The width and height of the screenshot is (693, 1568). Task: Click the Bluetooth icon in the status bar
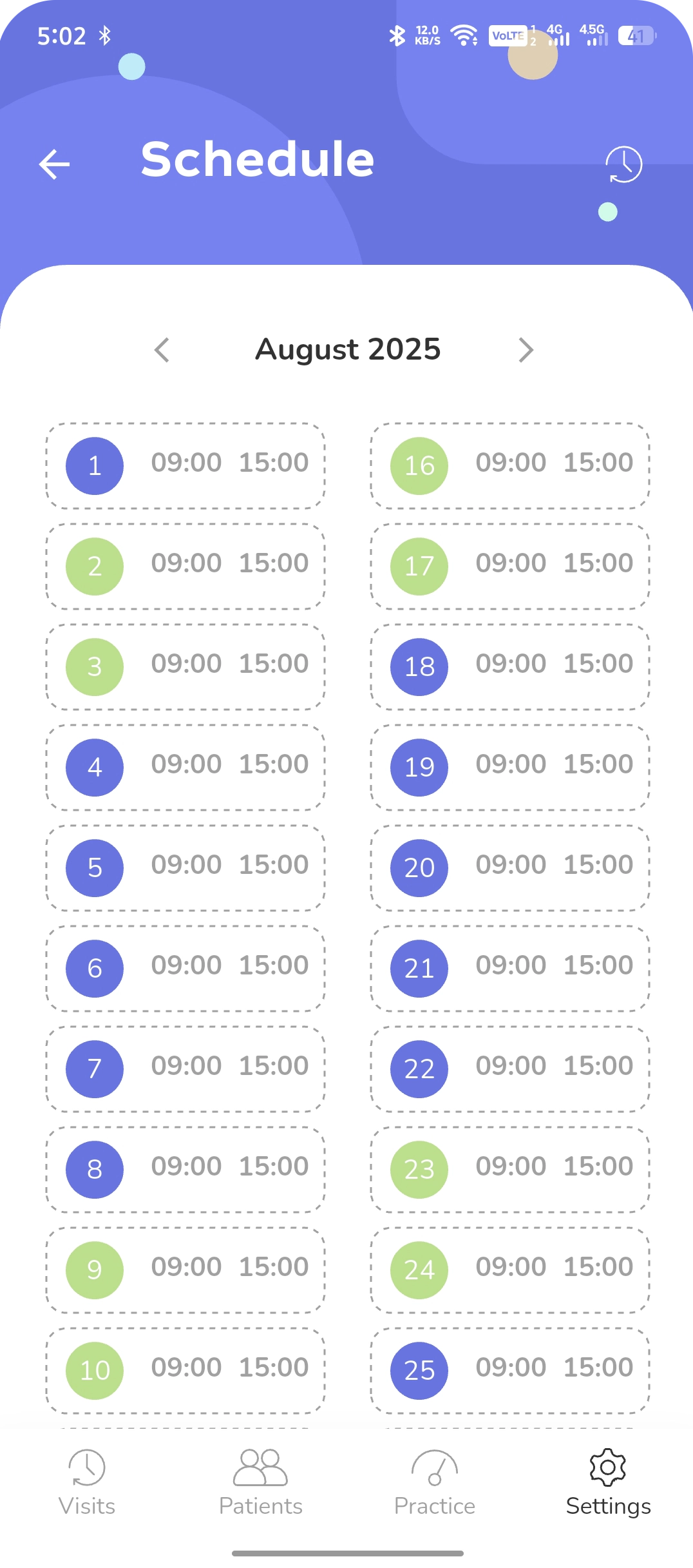(x=399, y=35)
